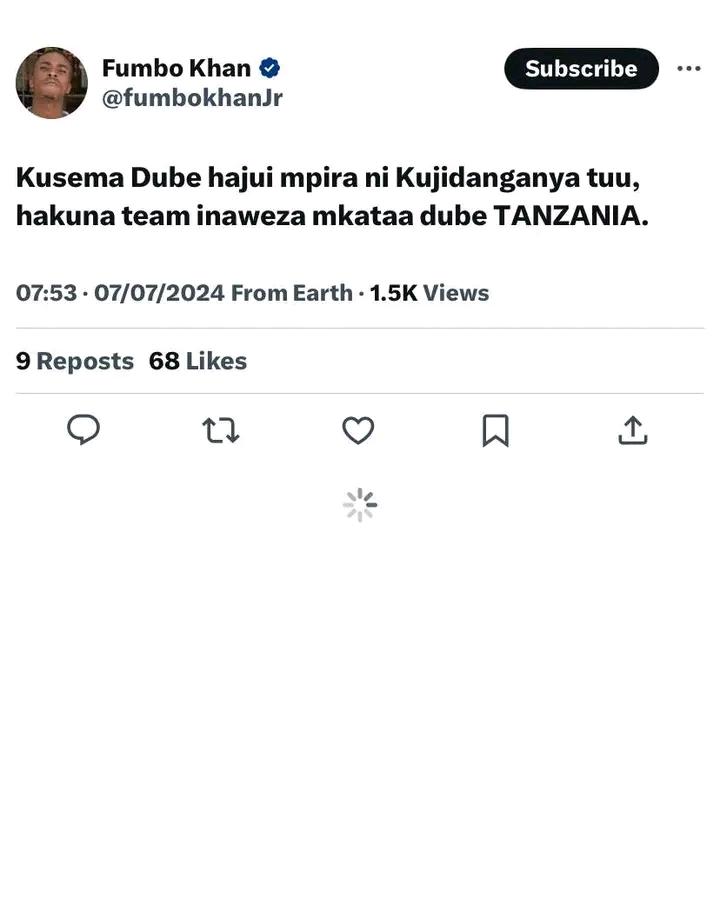Subscribe to Fumbo Khan
720x917 pixels.
pos(581,69)
